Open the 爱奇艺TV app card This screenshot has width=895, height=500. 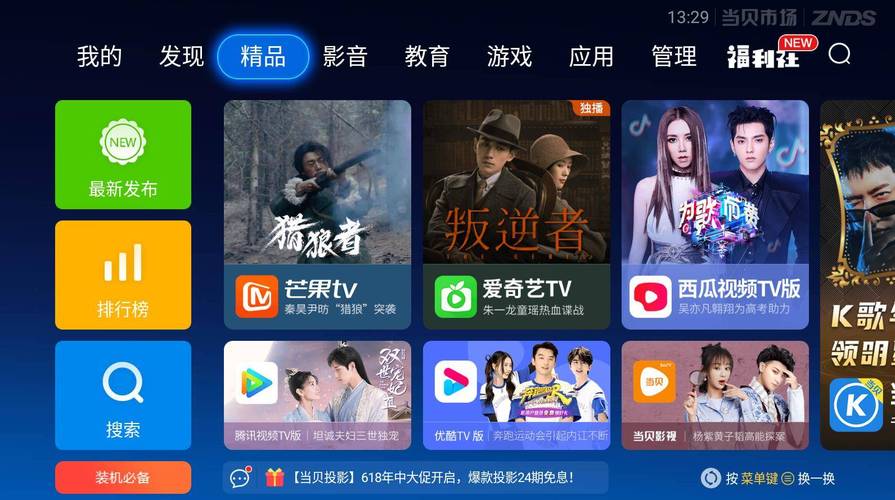tap(516, 215)
